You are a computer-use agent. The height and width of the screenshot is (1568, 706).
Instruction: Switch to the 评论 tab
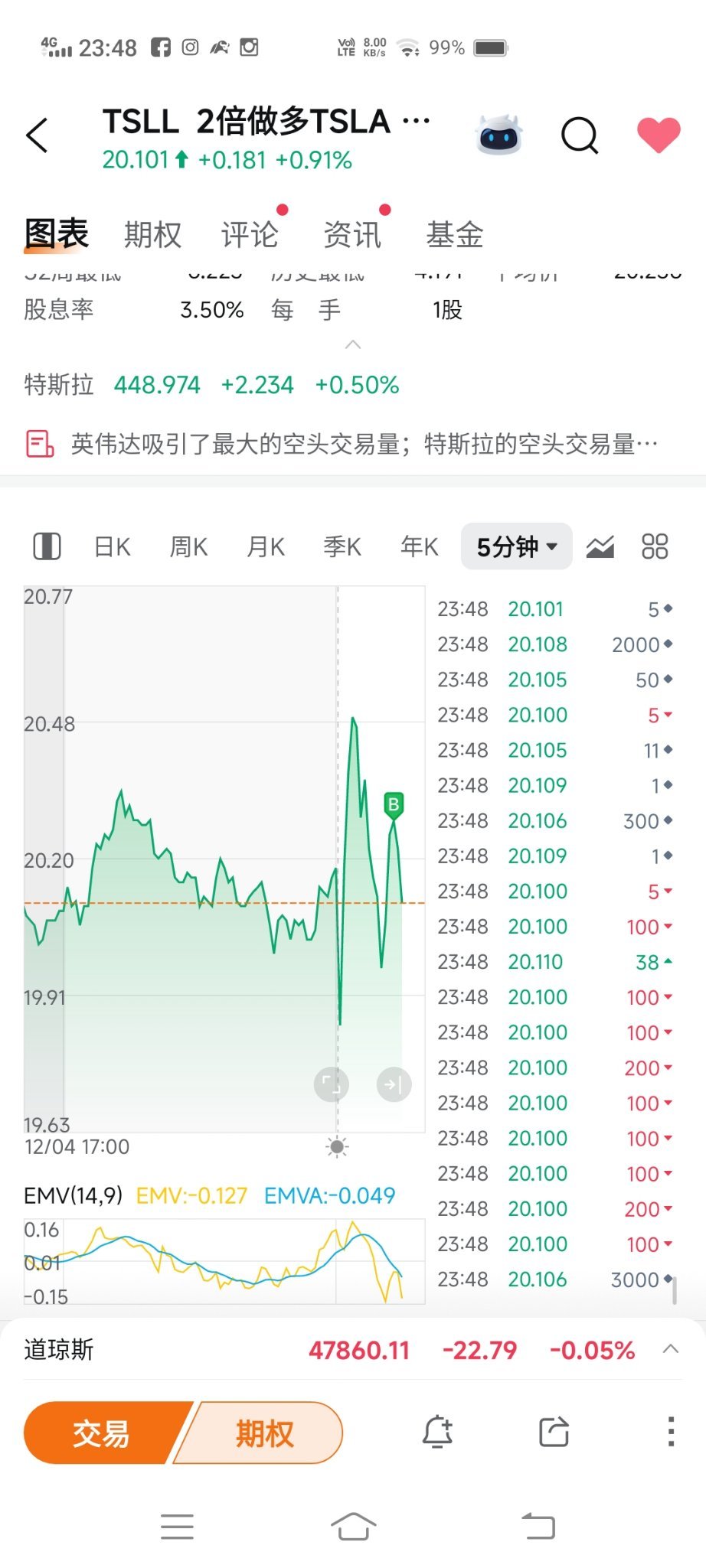[250, 234]
